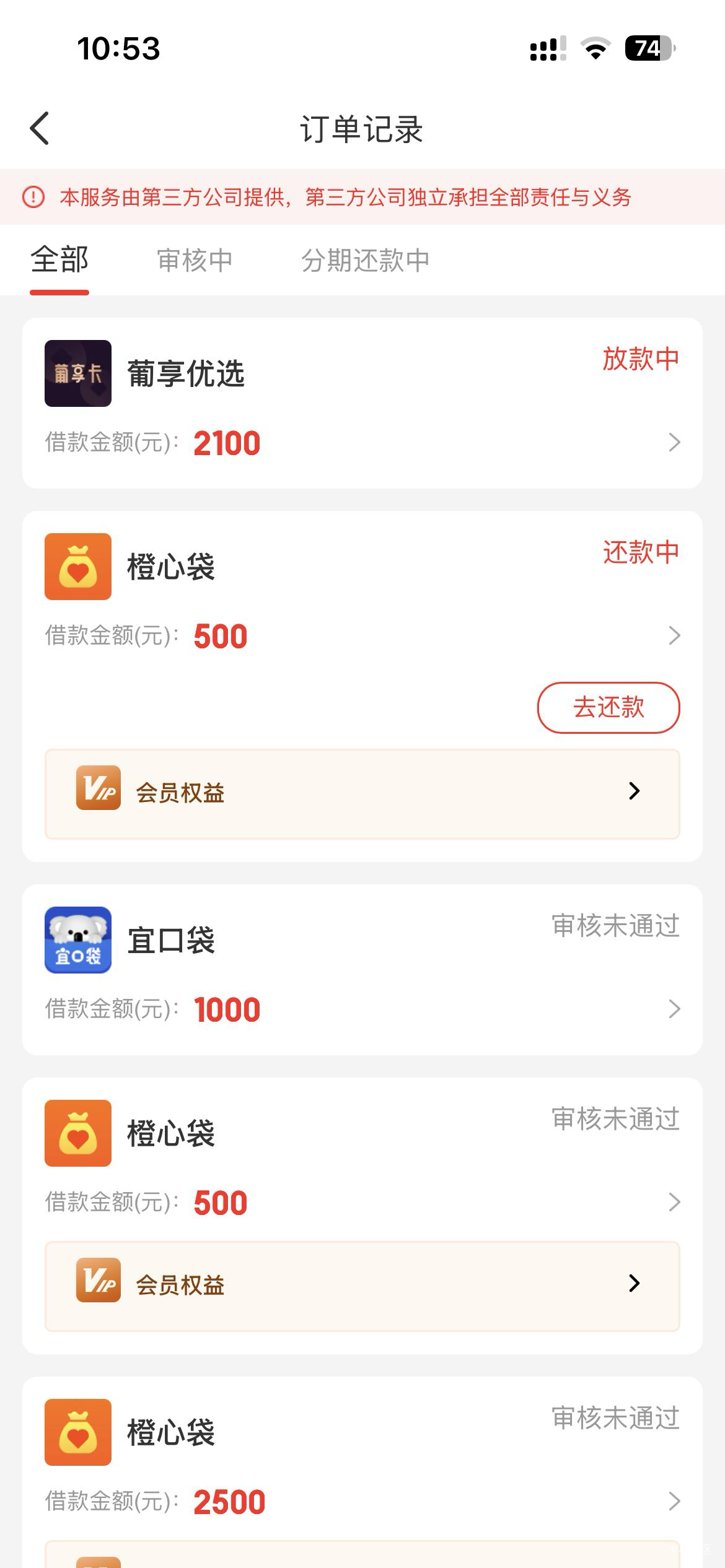Open the rejected 橙心袋 500 order
The image size is (725, 1568).
click(362, 1163)
